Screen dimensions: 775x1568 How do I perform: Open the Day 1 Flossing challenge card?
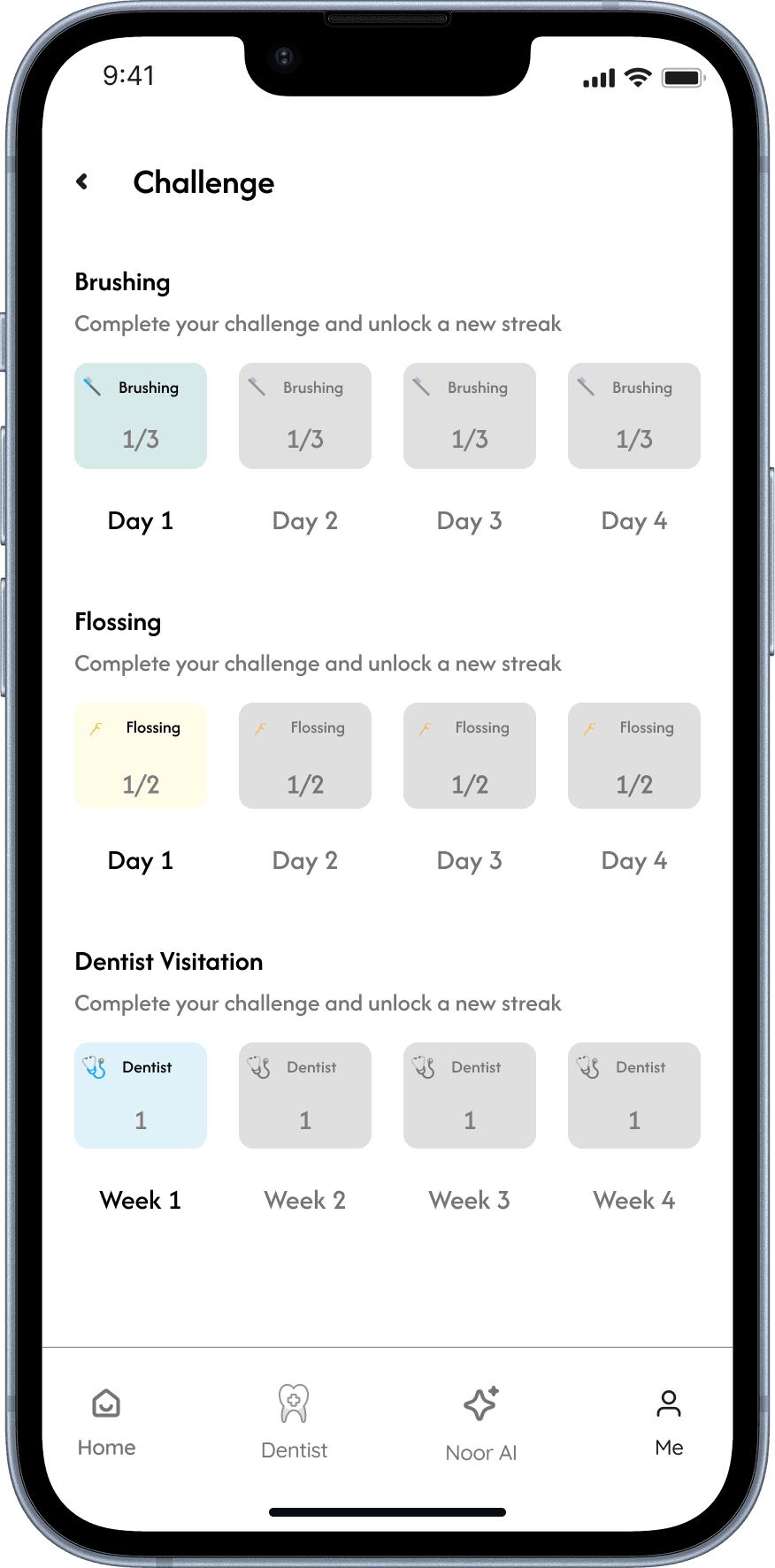click(x=141, y=756)
